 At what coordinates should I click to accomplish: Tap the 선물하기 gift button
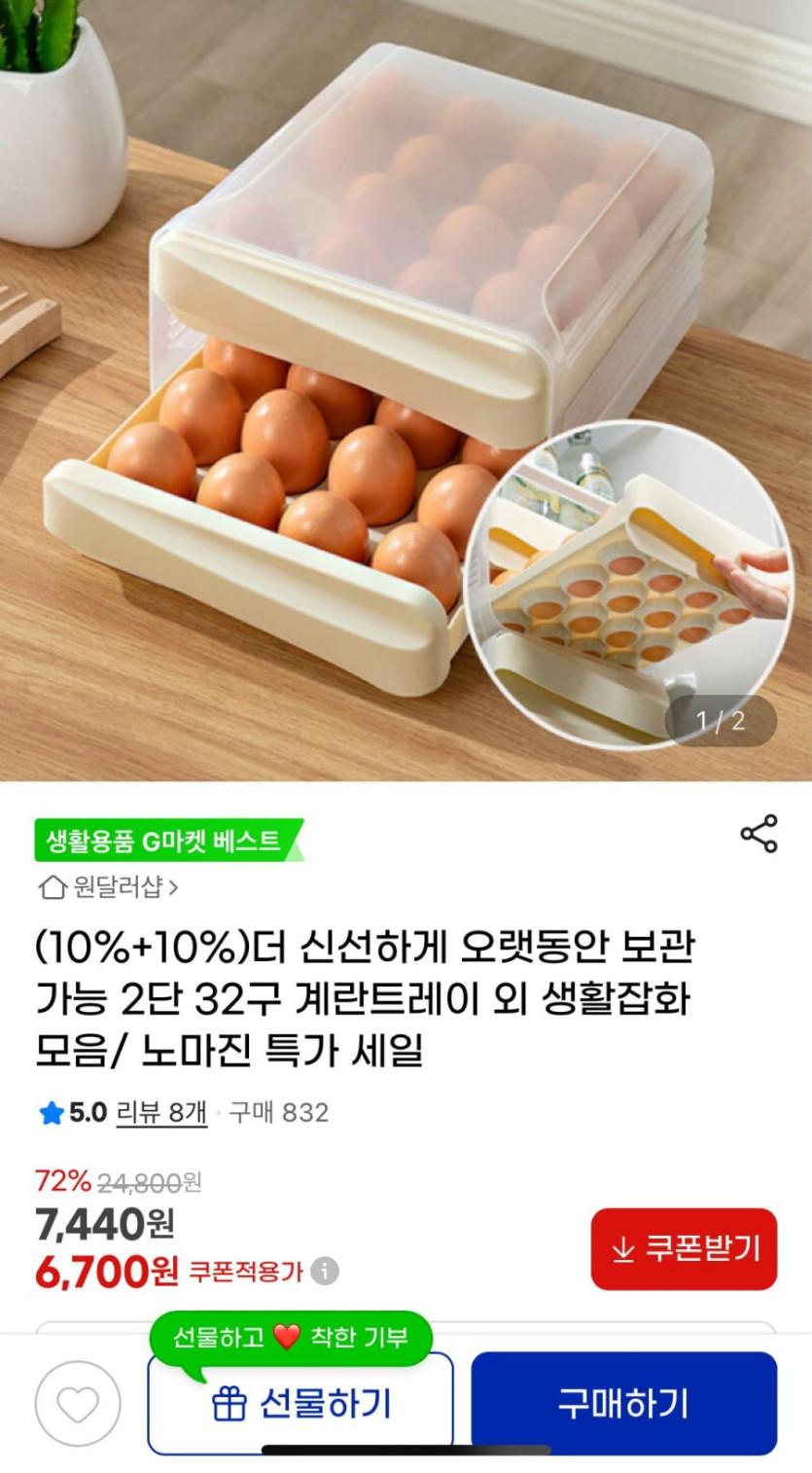300,1403
